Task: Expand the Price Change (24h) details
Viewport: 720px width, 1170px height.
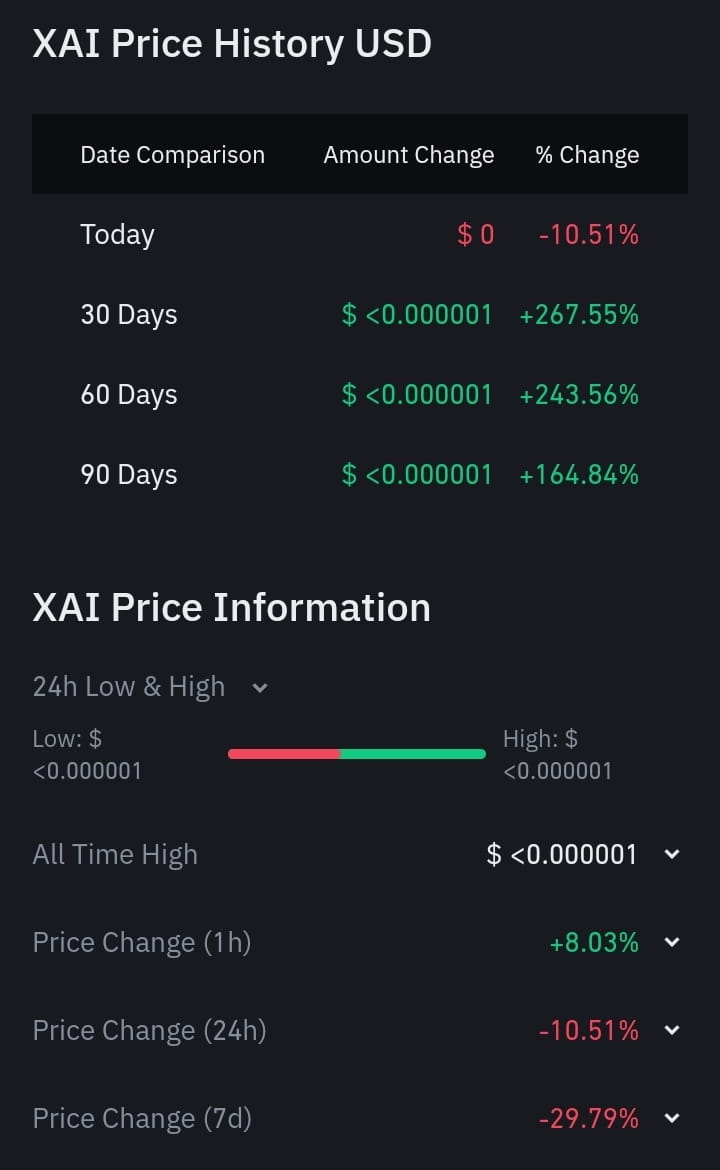Action: [x=672, y=1030]
